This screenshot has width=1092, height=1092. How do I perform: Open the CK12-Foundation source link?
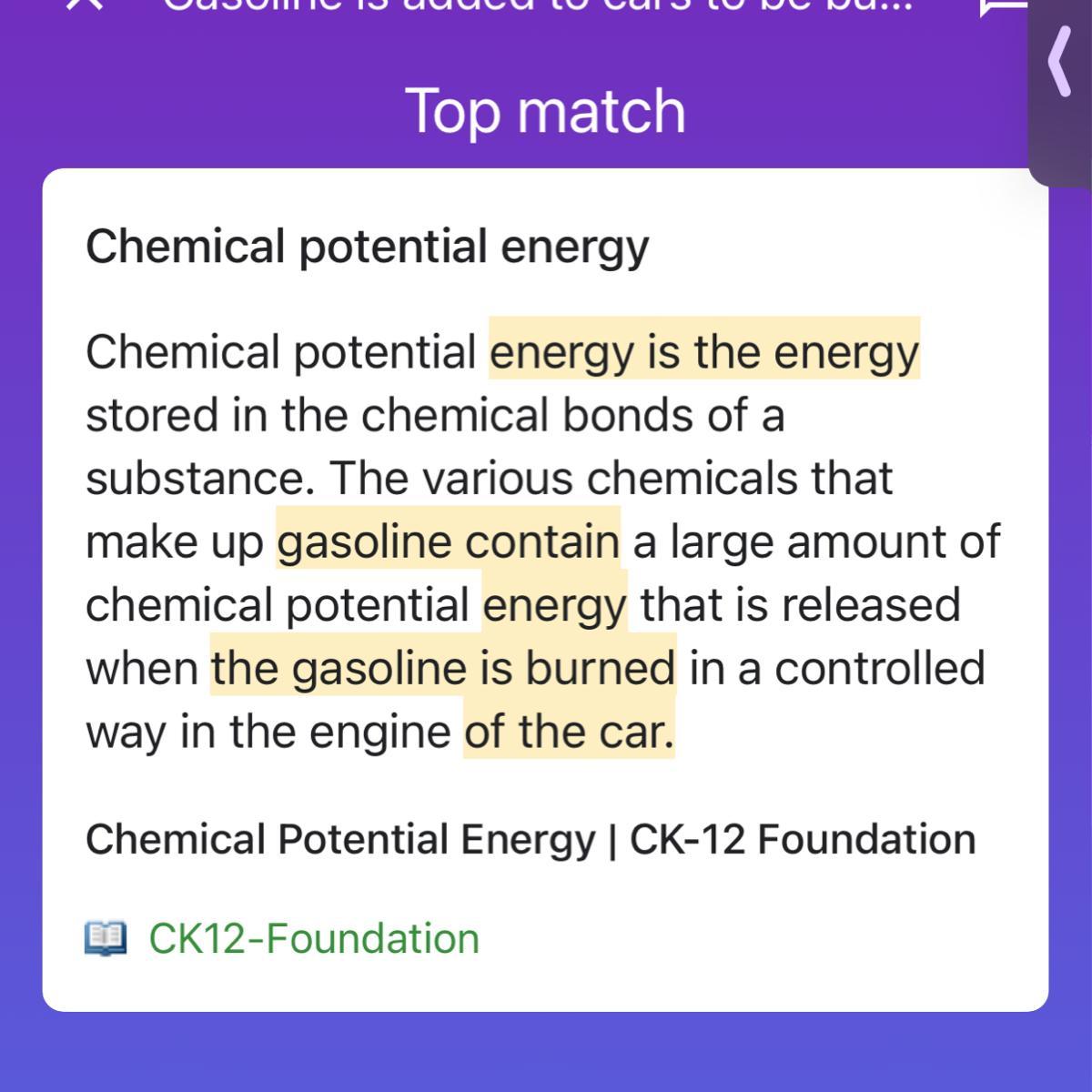(x=313, y=938)
